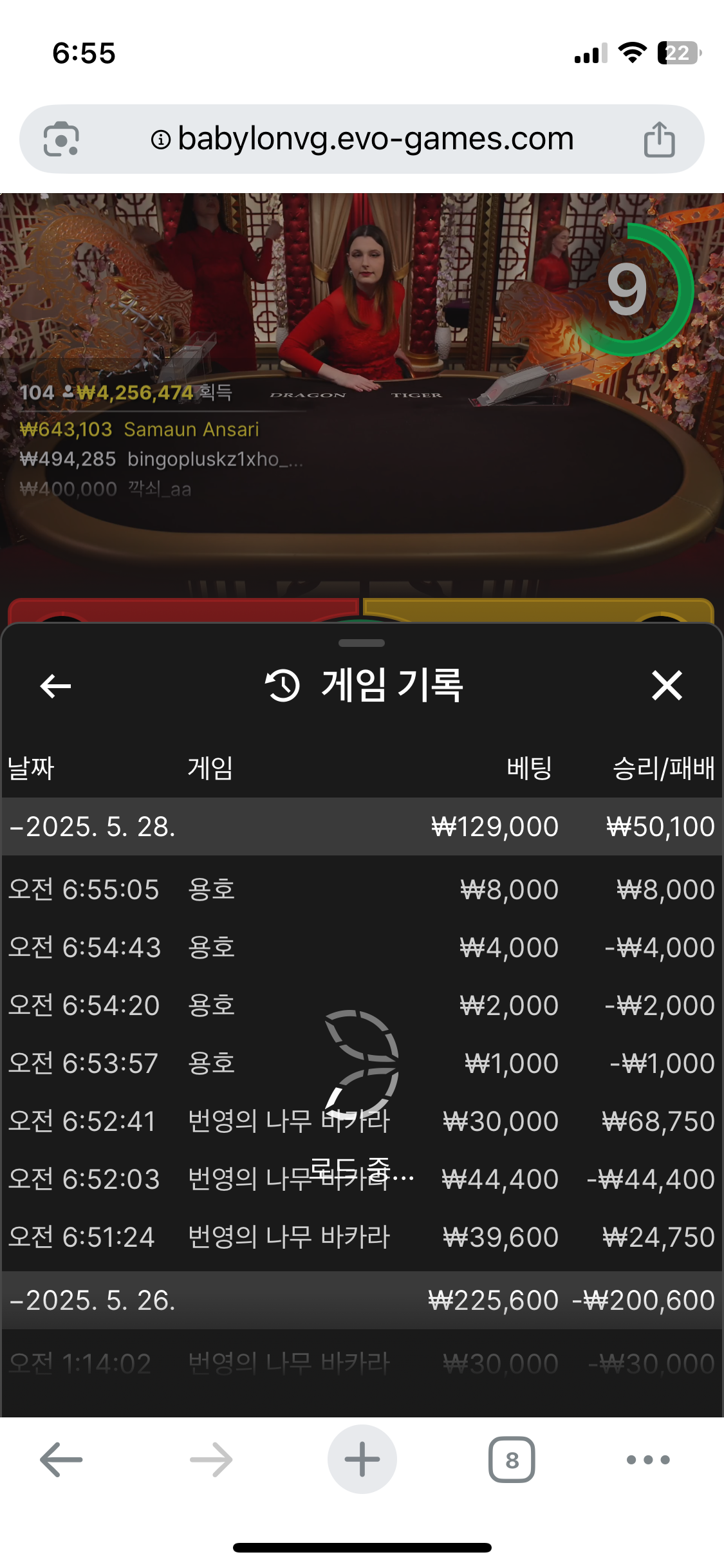View the 오전 6:54:20 용호 round details
724x1568 pixels.
360,1005
